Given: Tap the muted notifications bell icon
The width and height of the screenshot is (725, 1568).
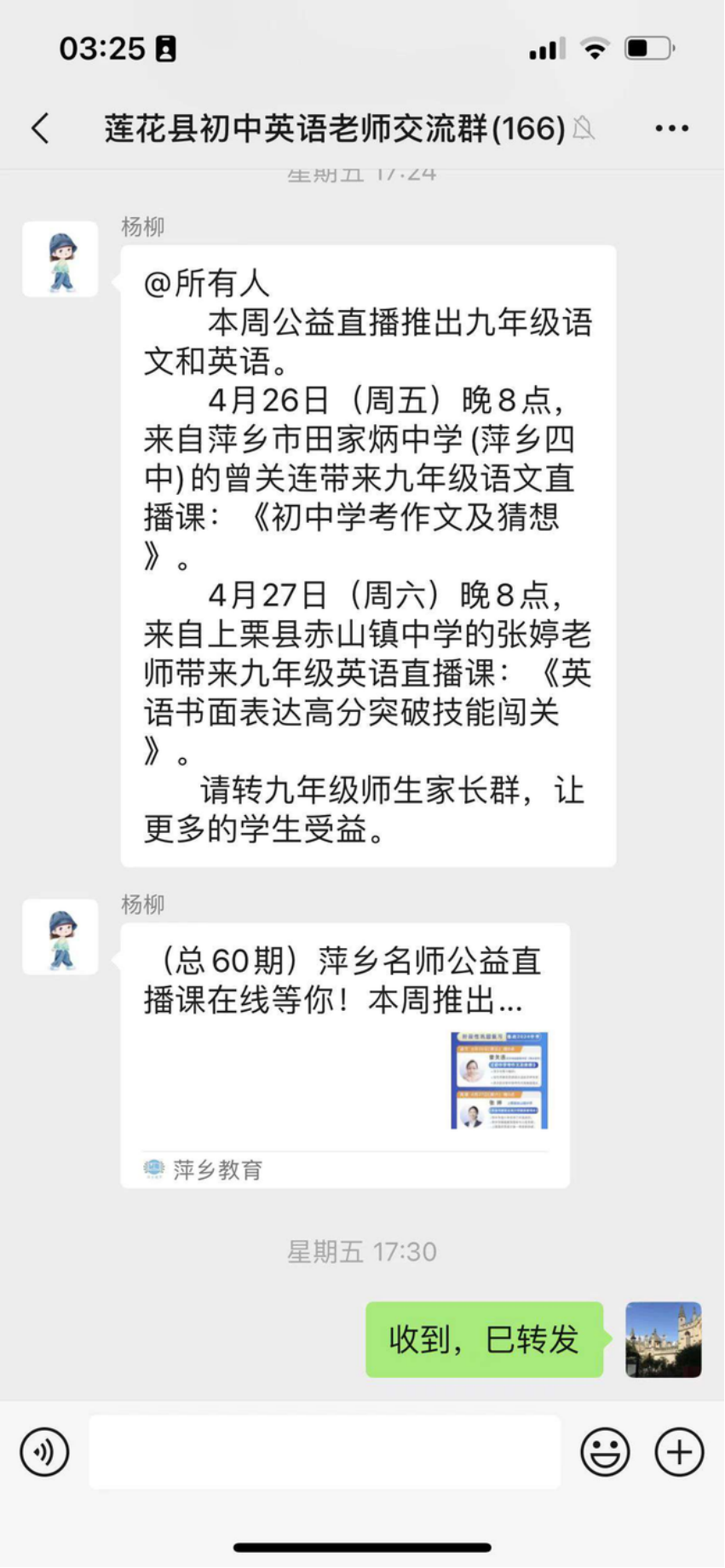Looking at the screenshot, I should point(581,127).
